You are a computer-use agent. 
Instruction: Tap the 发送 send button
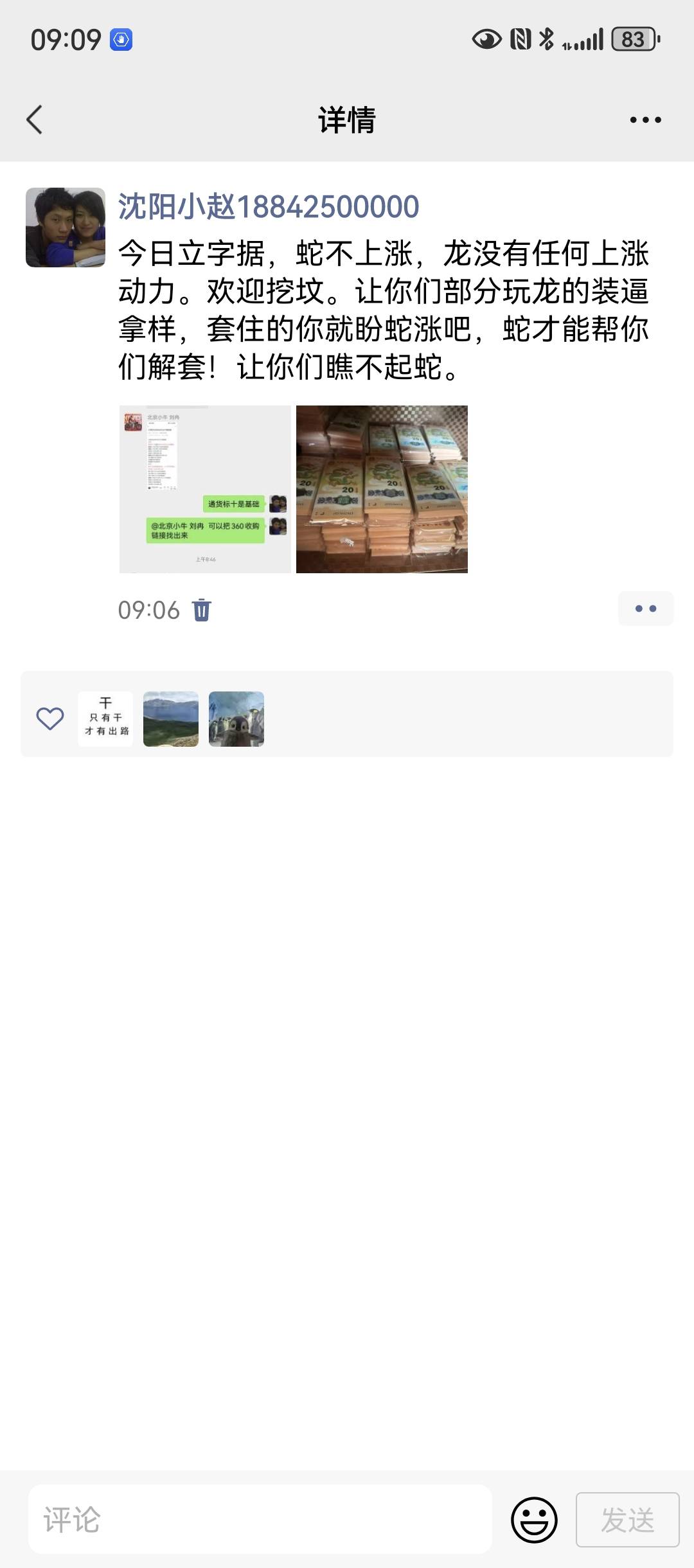[x=628, y=1520]
